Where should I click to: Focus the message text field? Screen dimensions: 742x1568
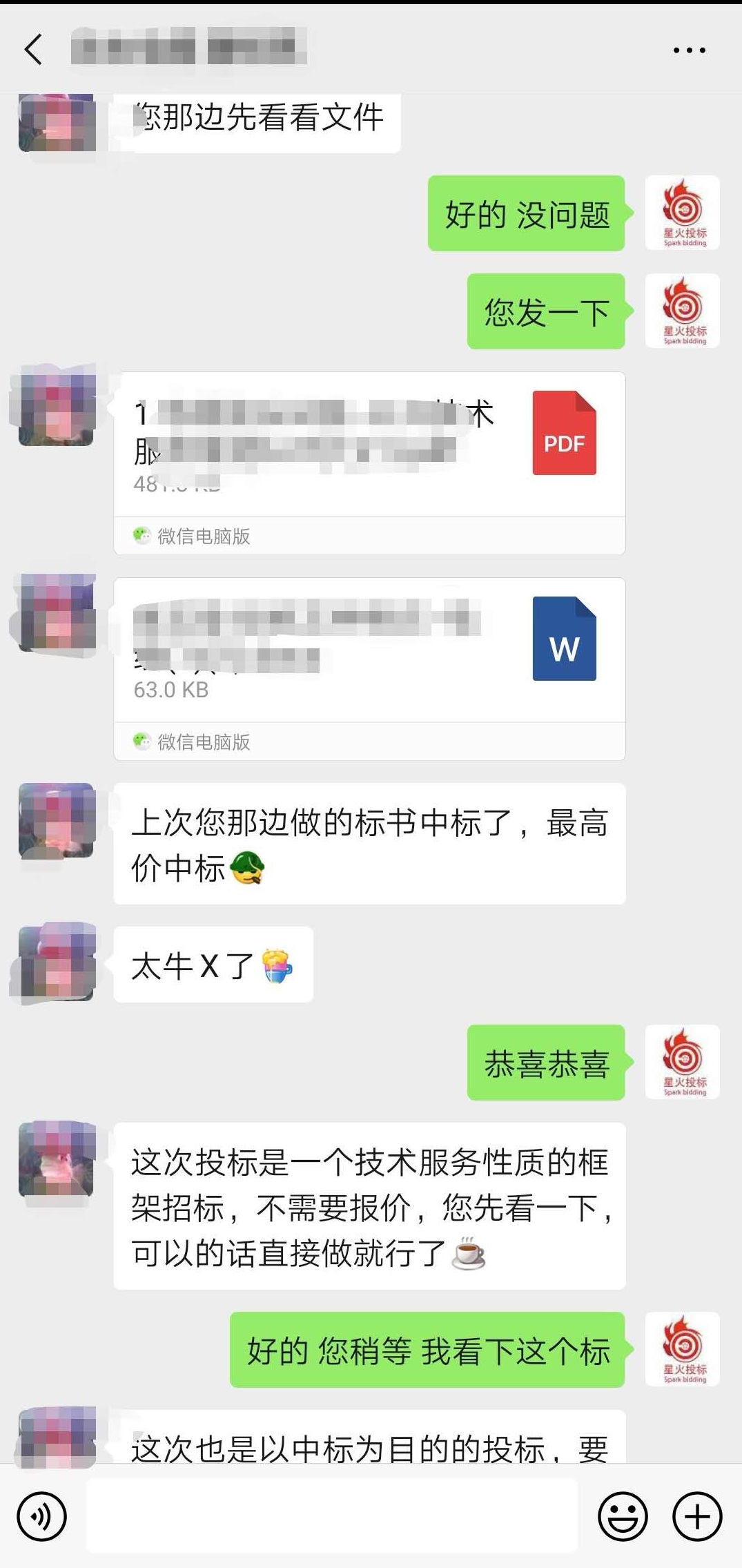click(331, 1516)
